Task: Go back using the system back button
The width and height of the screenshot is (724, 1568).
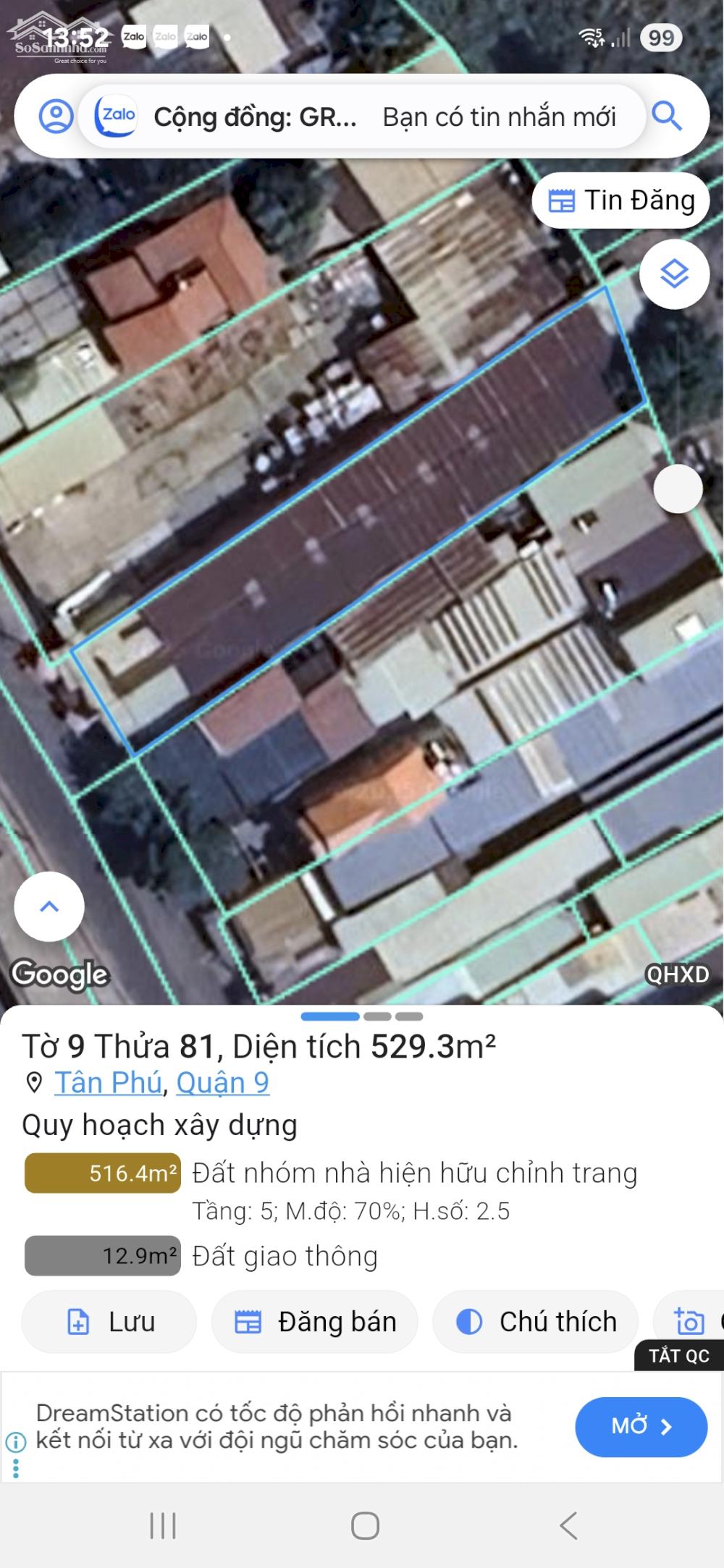Action: pyautogui.click(x=568, y=1526)
